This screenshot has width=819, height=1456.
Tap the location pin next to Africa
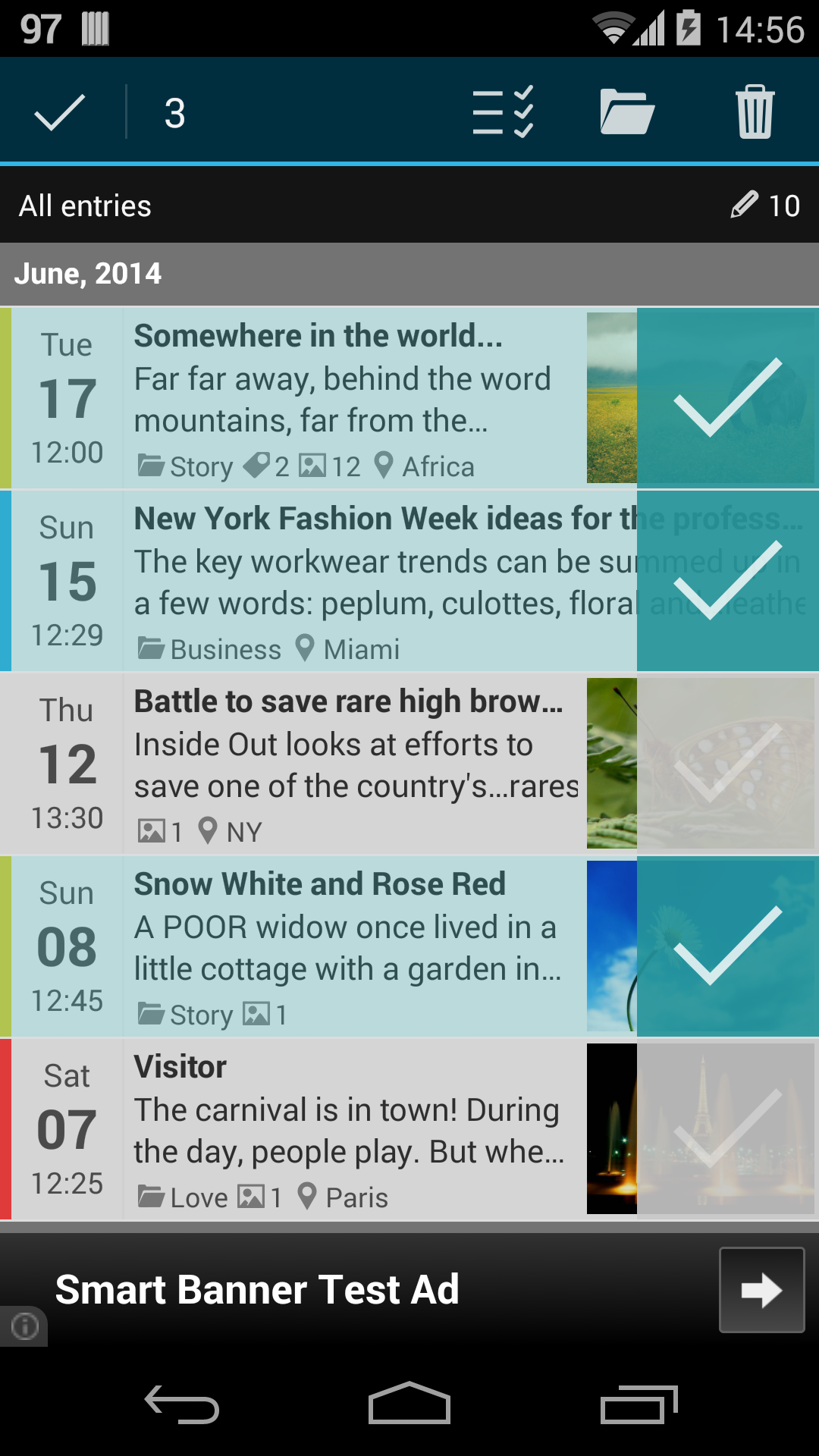pyautogui.click(x=383, y=465)
